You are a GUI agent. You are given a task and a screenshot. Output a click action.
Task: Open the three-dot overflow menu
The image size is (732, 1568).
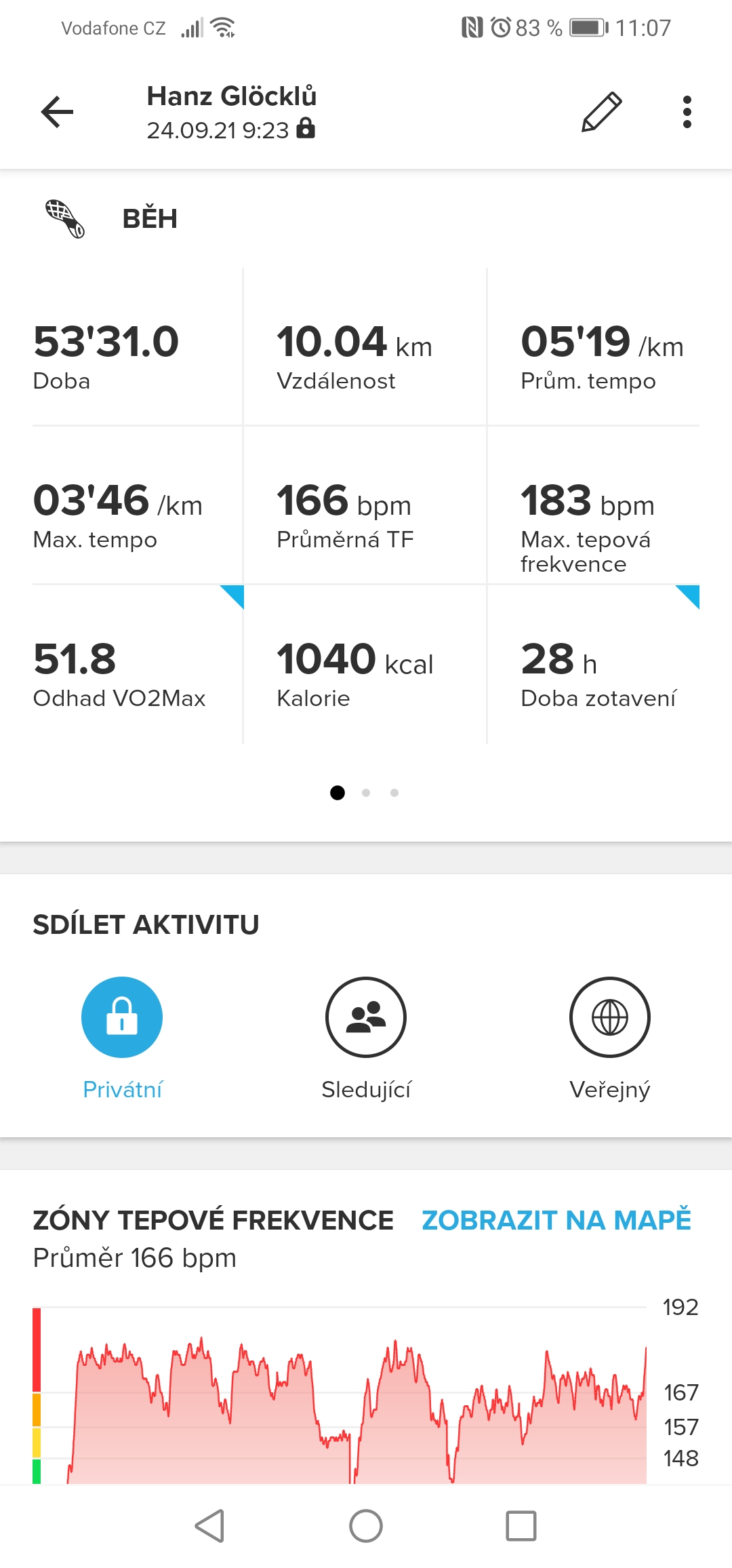click(687, 112)
